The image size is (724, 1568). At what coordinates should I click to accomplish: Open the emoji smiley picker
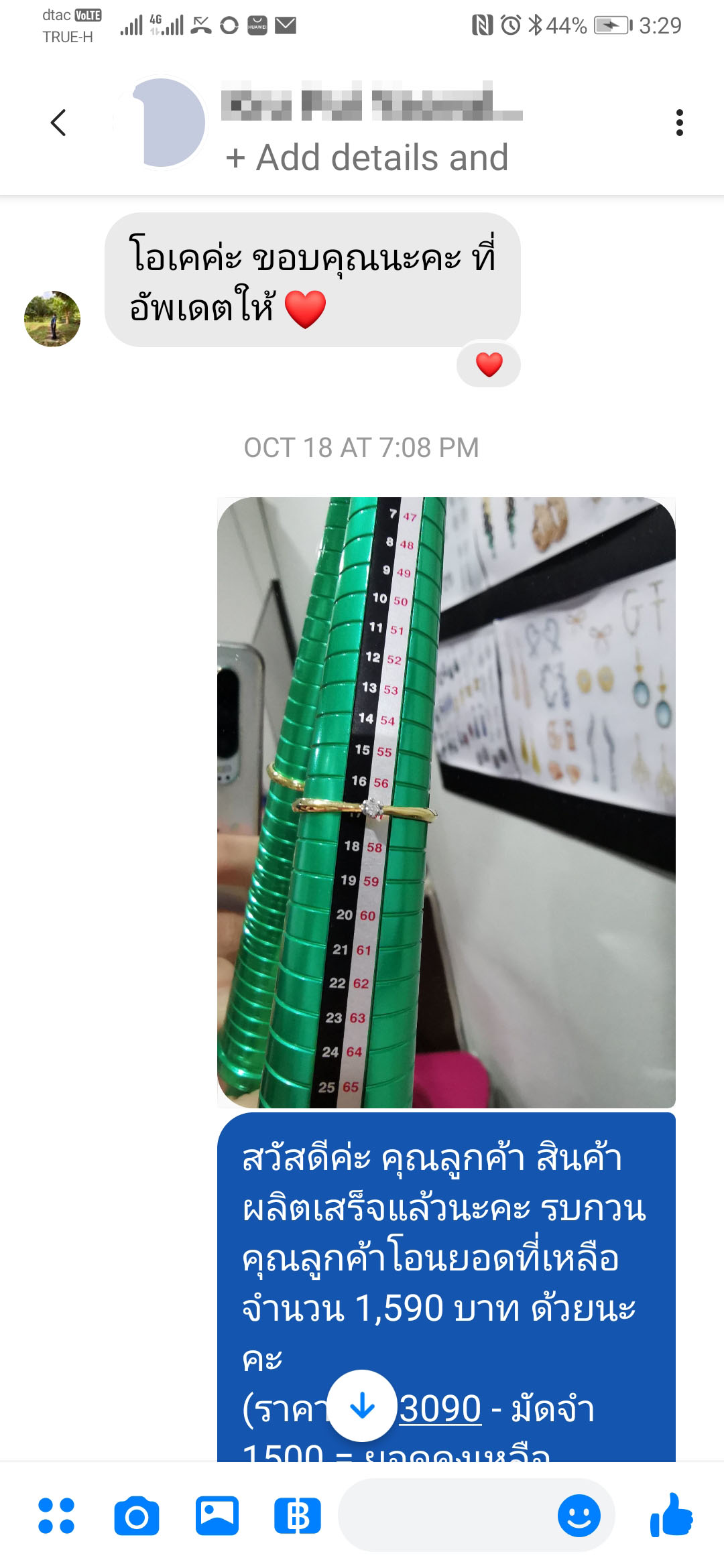[x=579, y=1516]
